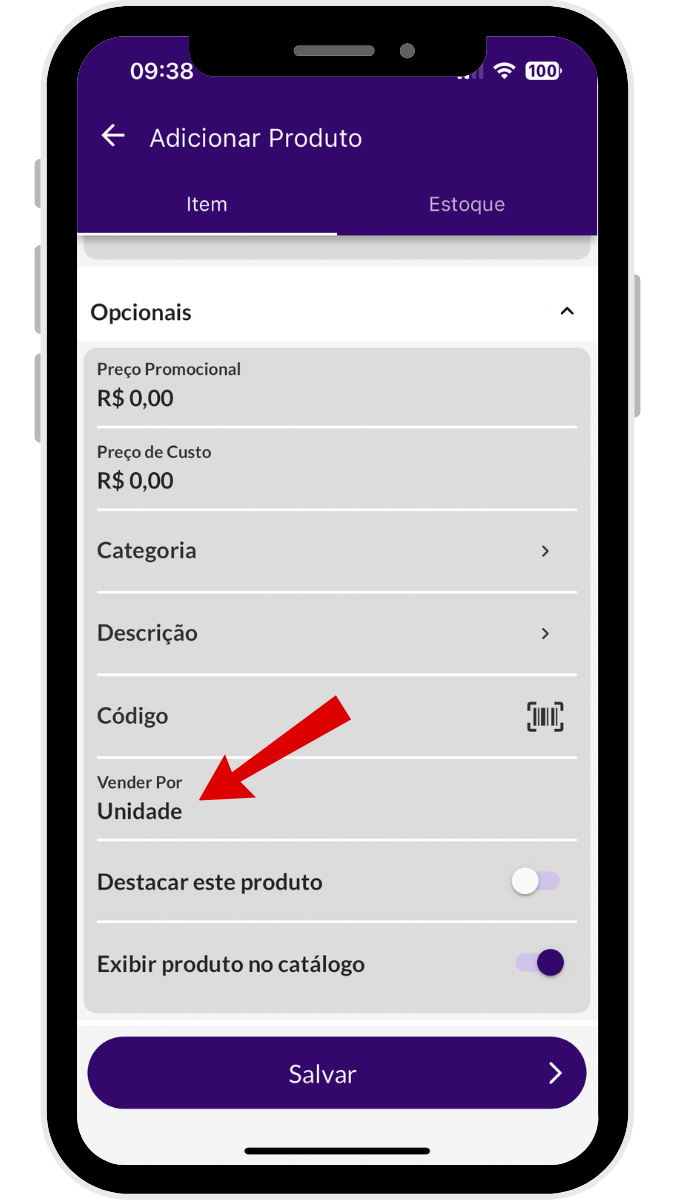Scan a barcode for Código
Screen dimensions: 675x1200
(545, 716)
